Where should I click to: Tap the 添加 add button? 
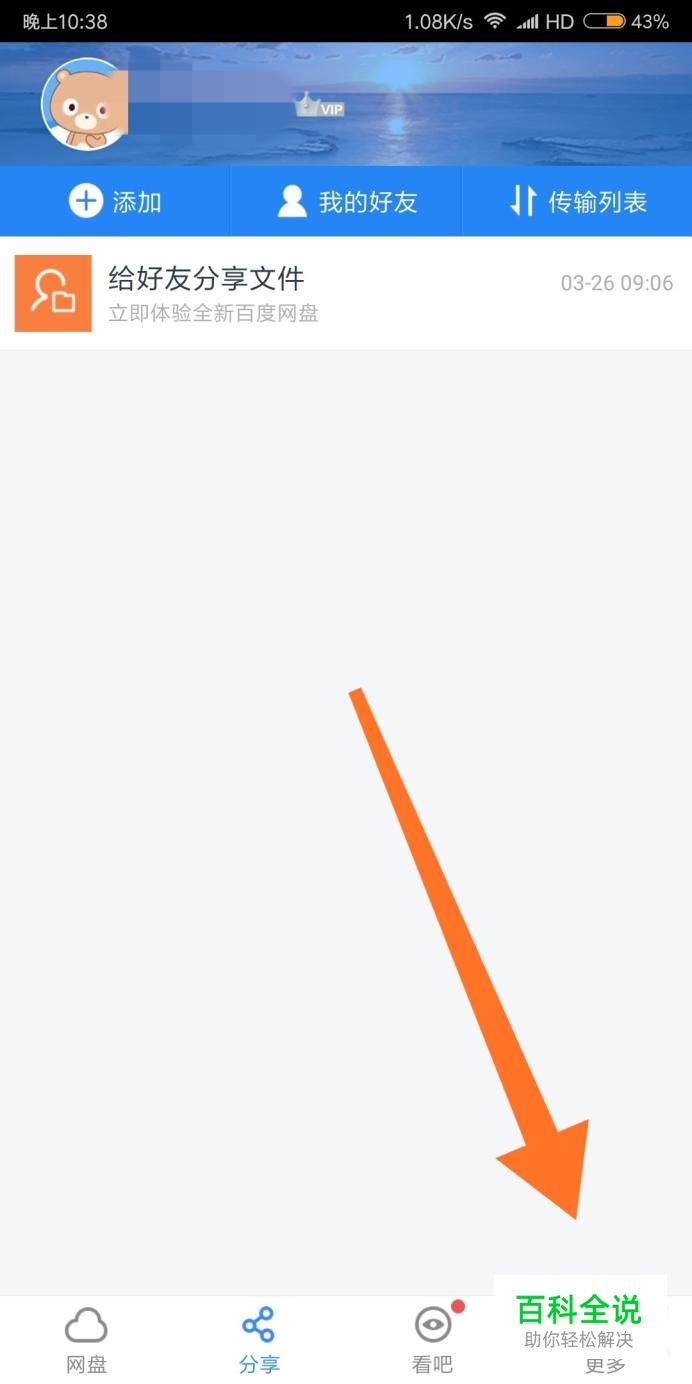(x=115, y=201)
